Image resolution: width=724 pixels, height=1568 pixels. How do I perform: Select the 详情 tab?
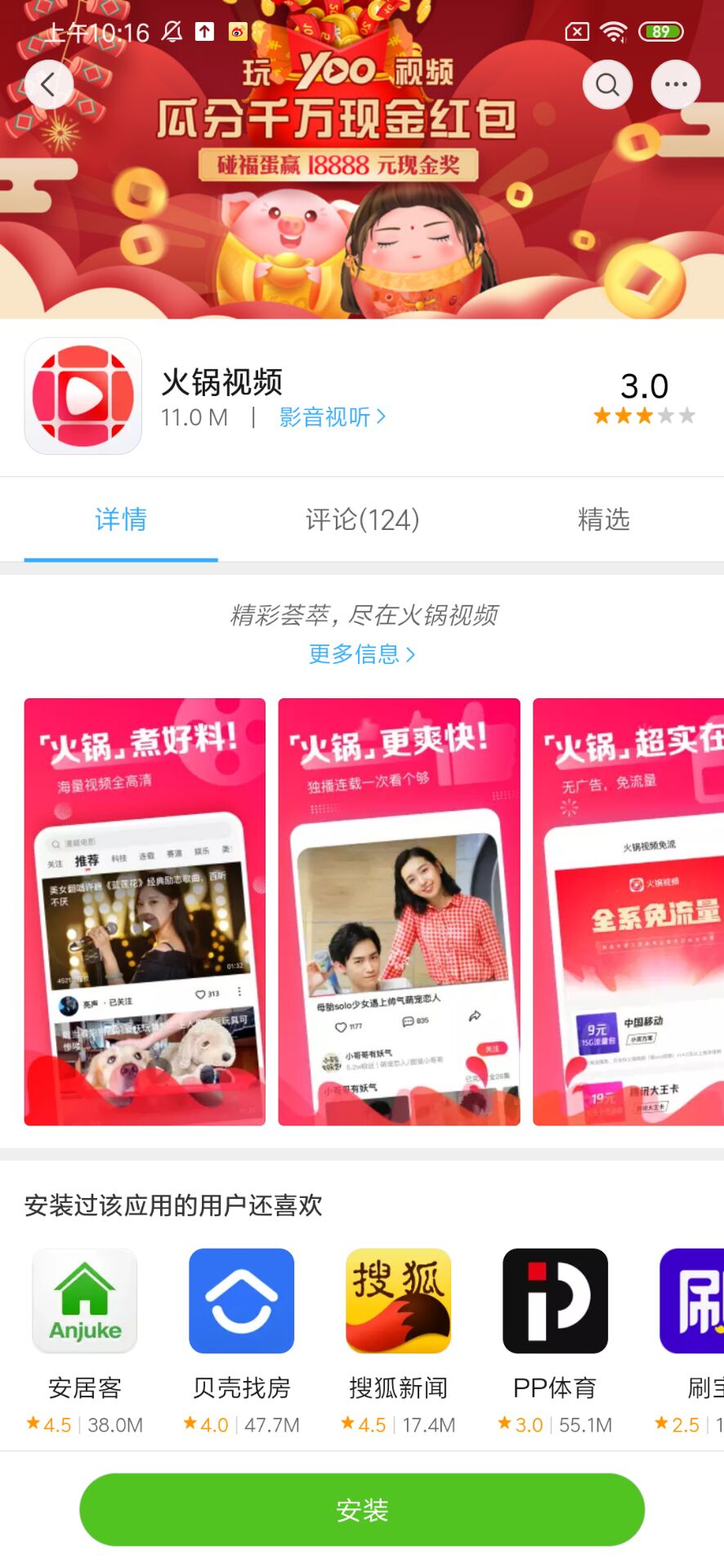point(121,519)
